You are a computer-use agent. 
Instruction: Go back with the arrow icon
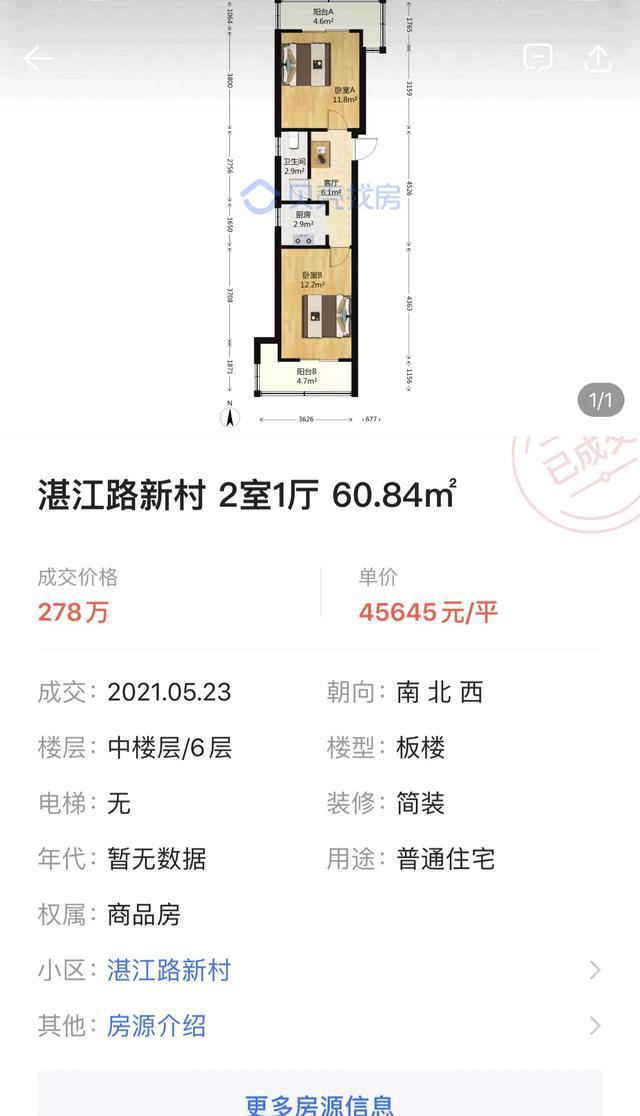[x=38, y=58]
